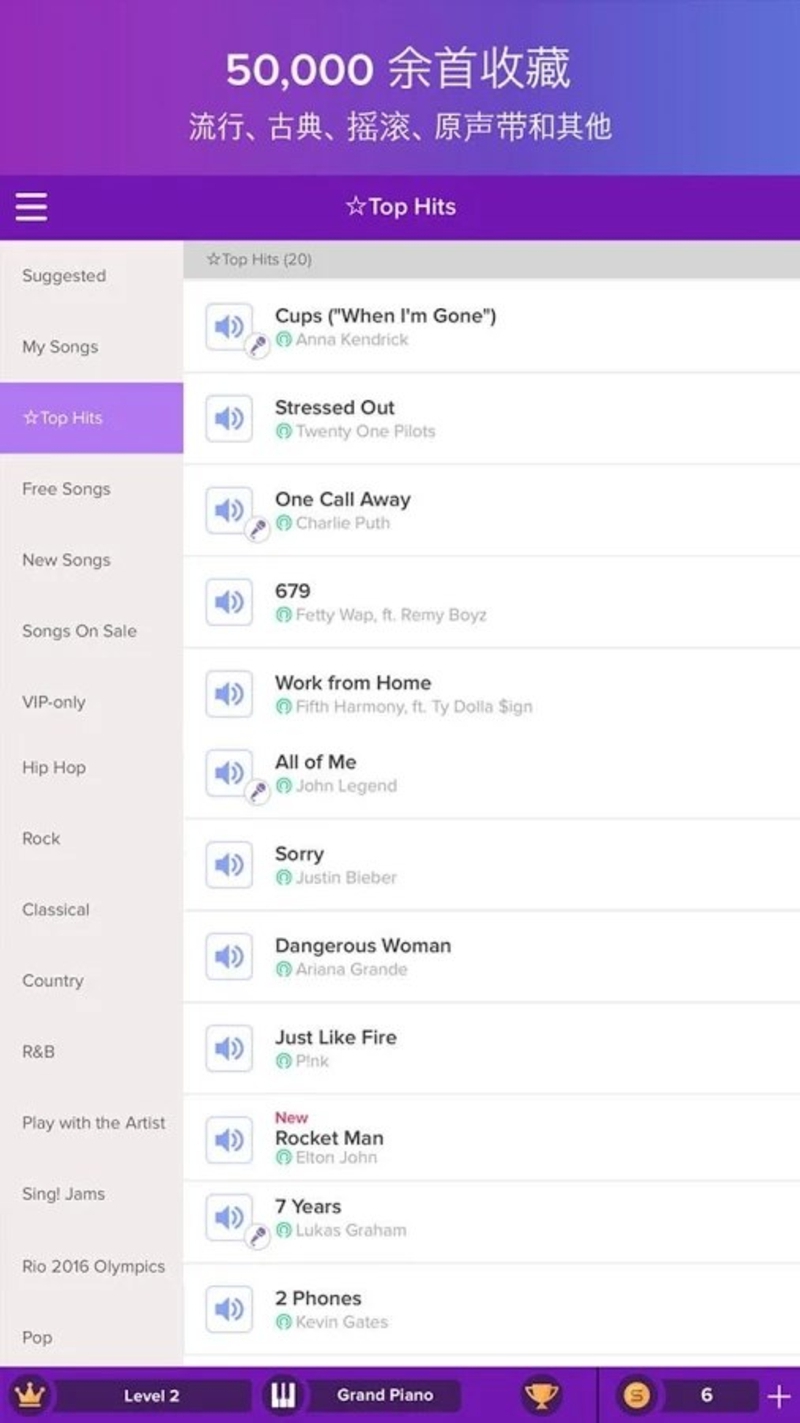The image size is (800, 1423).
Task: Change the Grand Piano instrument
Action: (x=385, y=1396)
